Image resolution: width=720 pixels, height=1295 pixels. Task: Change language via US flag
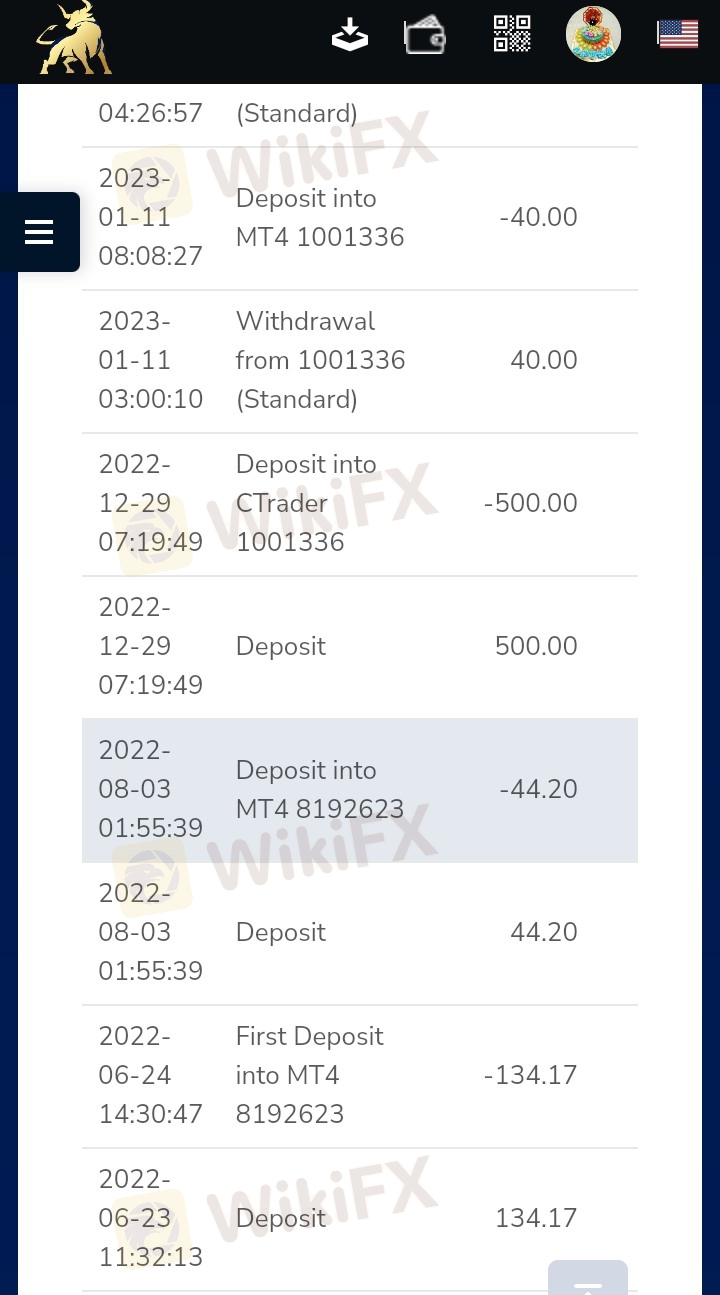(678, 34)
